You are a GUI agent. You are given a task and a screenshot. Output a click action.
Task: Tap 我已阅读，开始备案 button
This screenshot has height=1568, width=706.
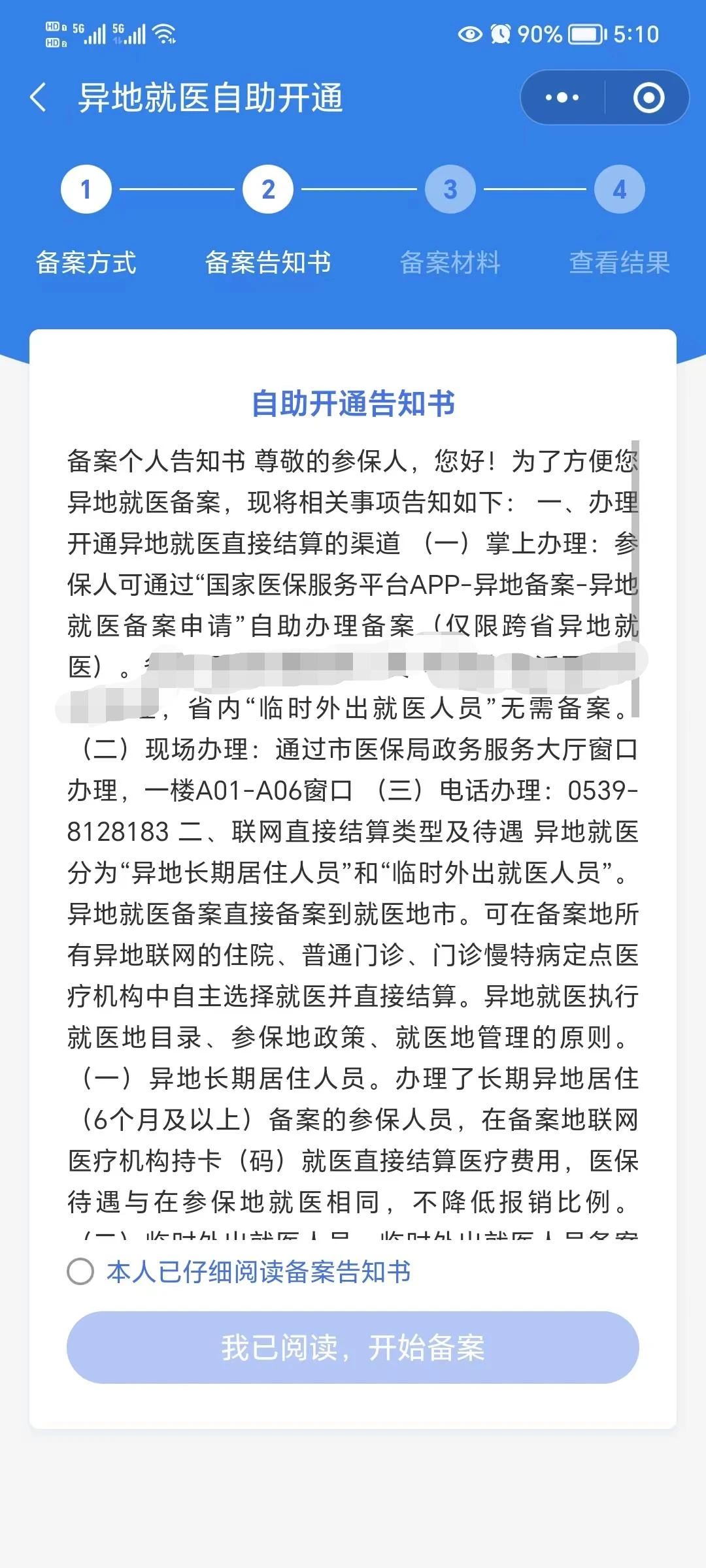click(x=353, y=1347)
